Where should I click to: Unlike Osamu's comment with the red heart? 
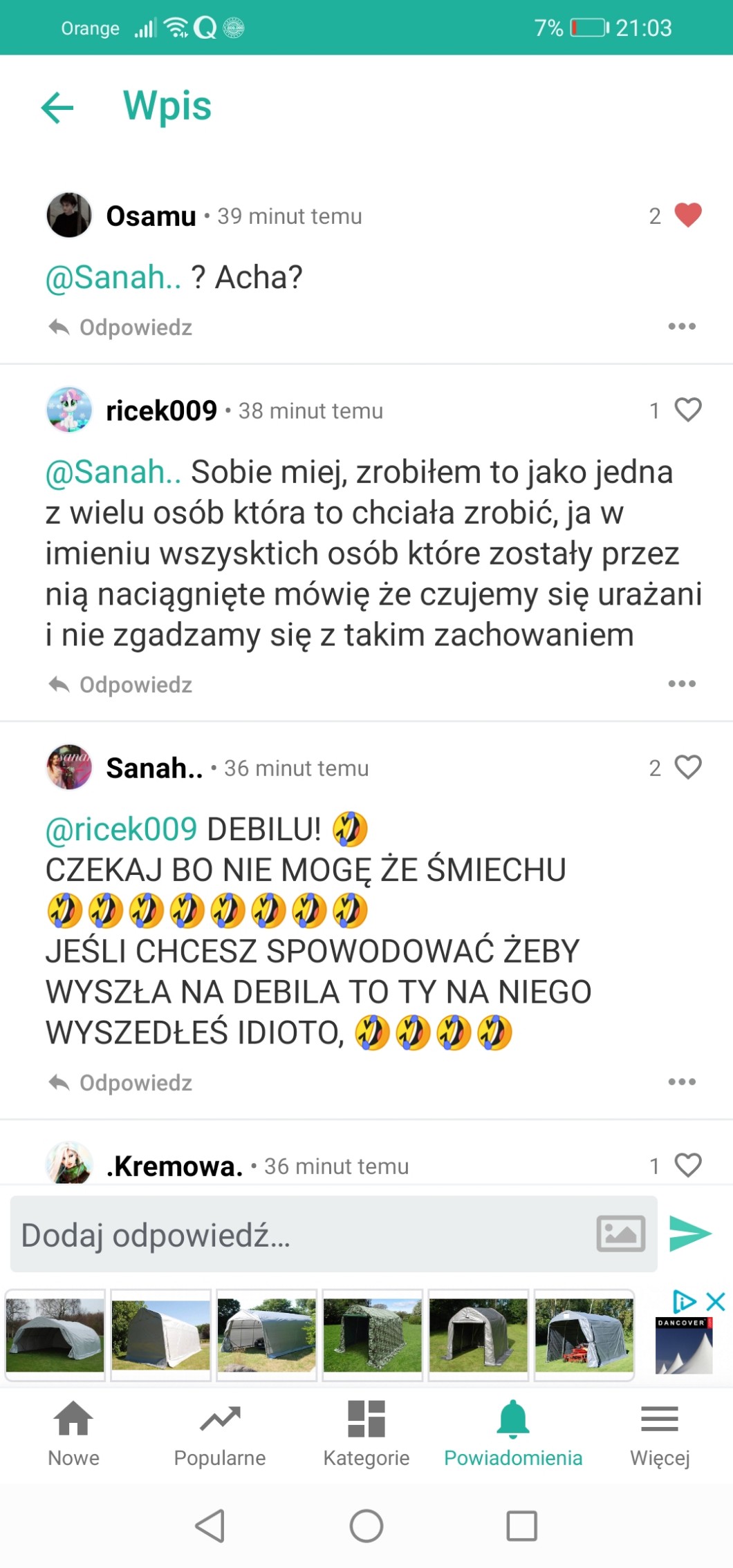coord(687,215)
